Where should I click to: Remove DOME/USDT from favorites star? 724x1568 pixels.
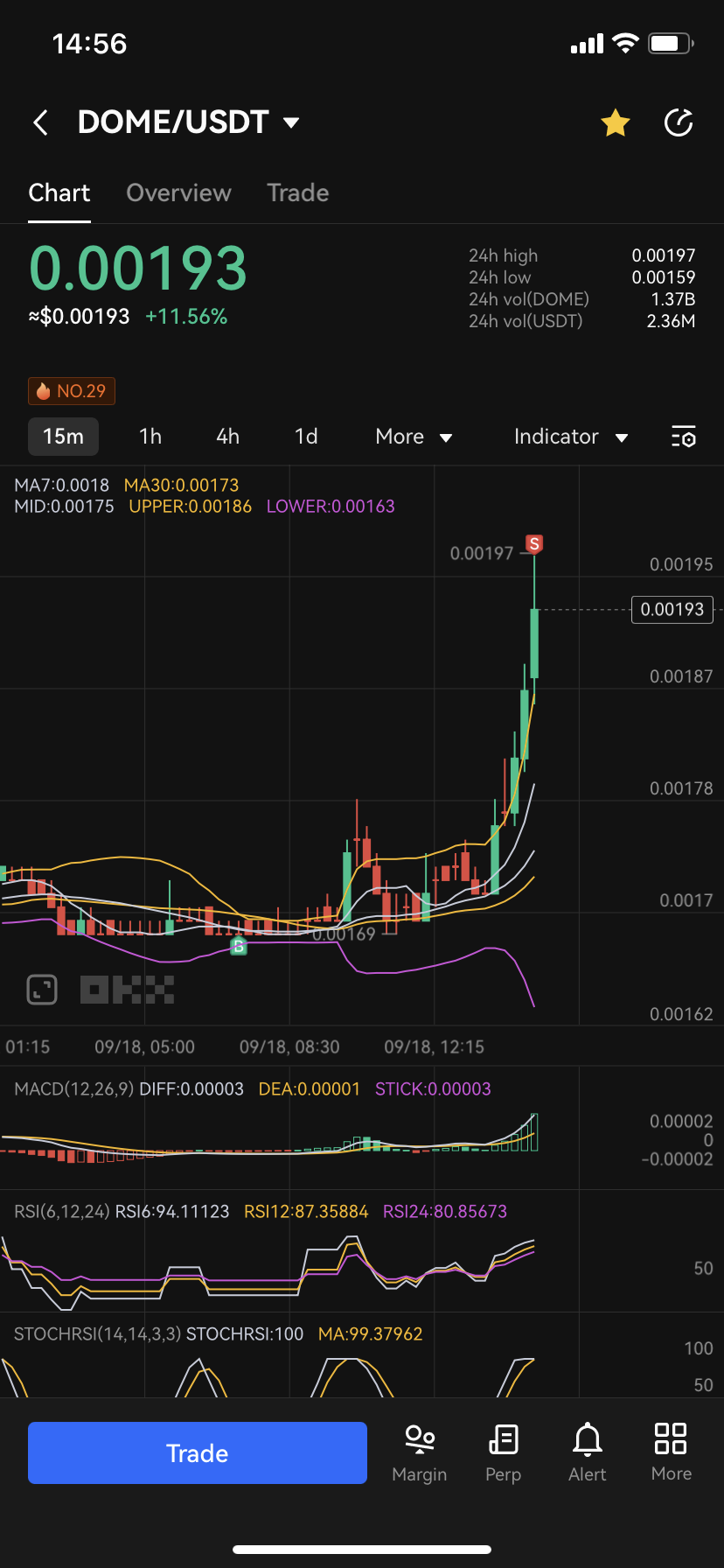(x=616, y=123)
